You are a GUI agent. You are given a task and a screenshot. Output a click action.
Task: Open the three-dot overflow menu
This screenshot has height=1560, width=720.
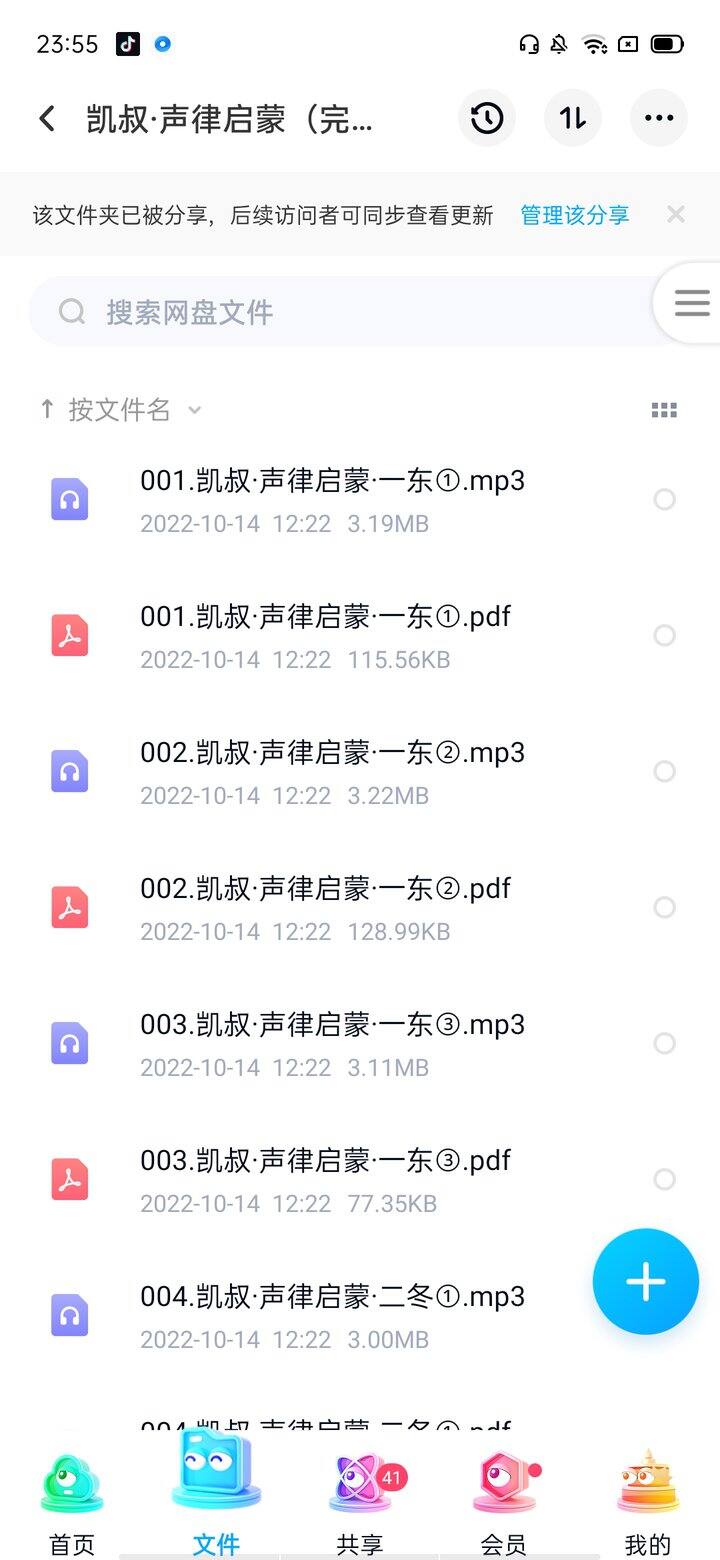click(659, 118)
